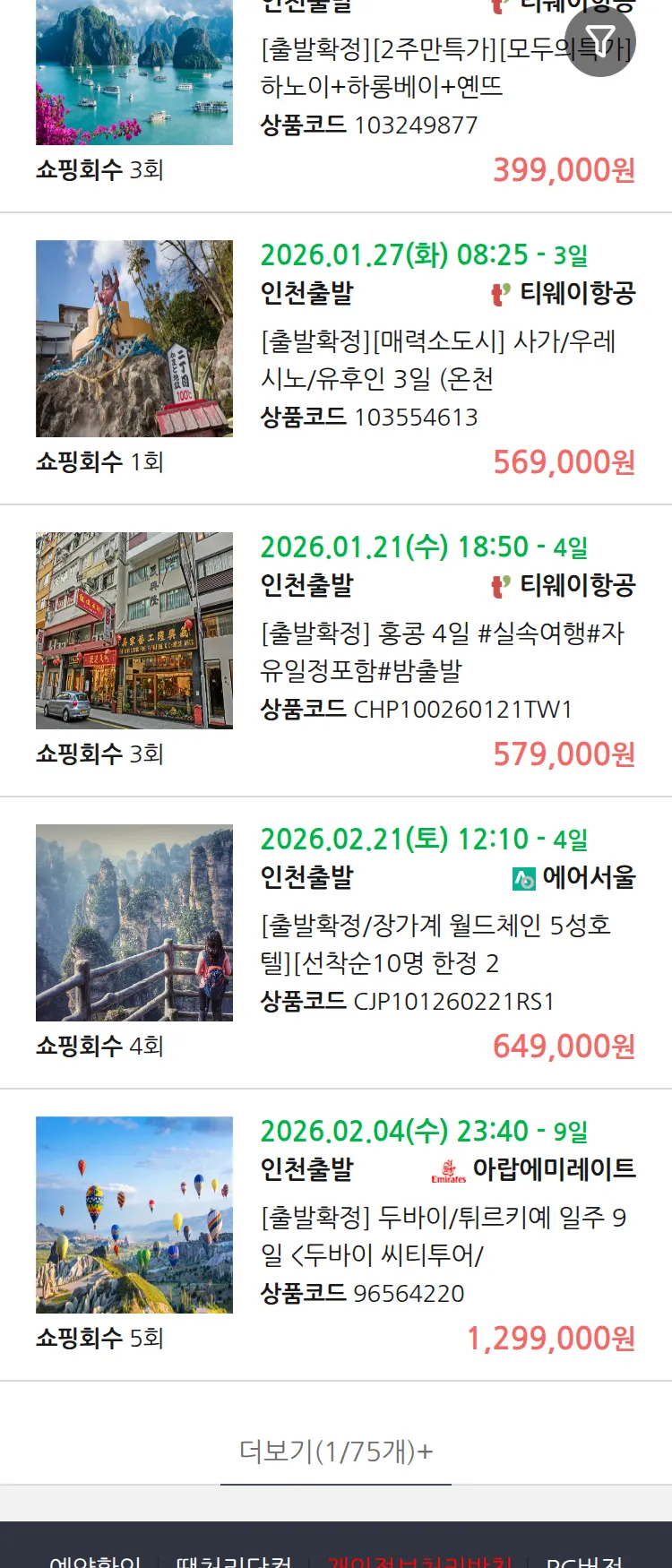Screen dimensions: 672x1568
Task: Switch to the PC버전 site
Action: pos(584,1561)
